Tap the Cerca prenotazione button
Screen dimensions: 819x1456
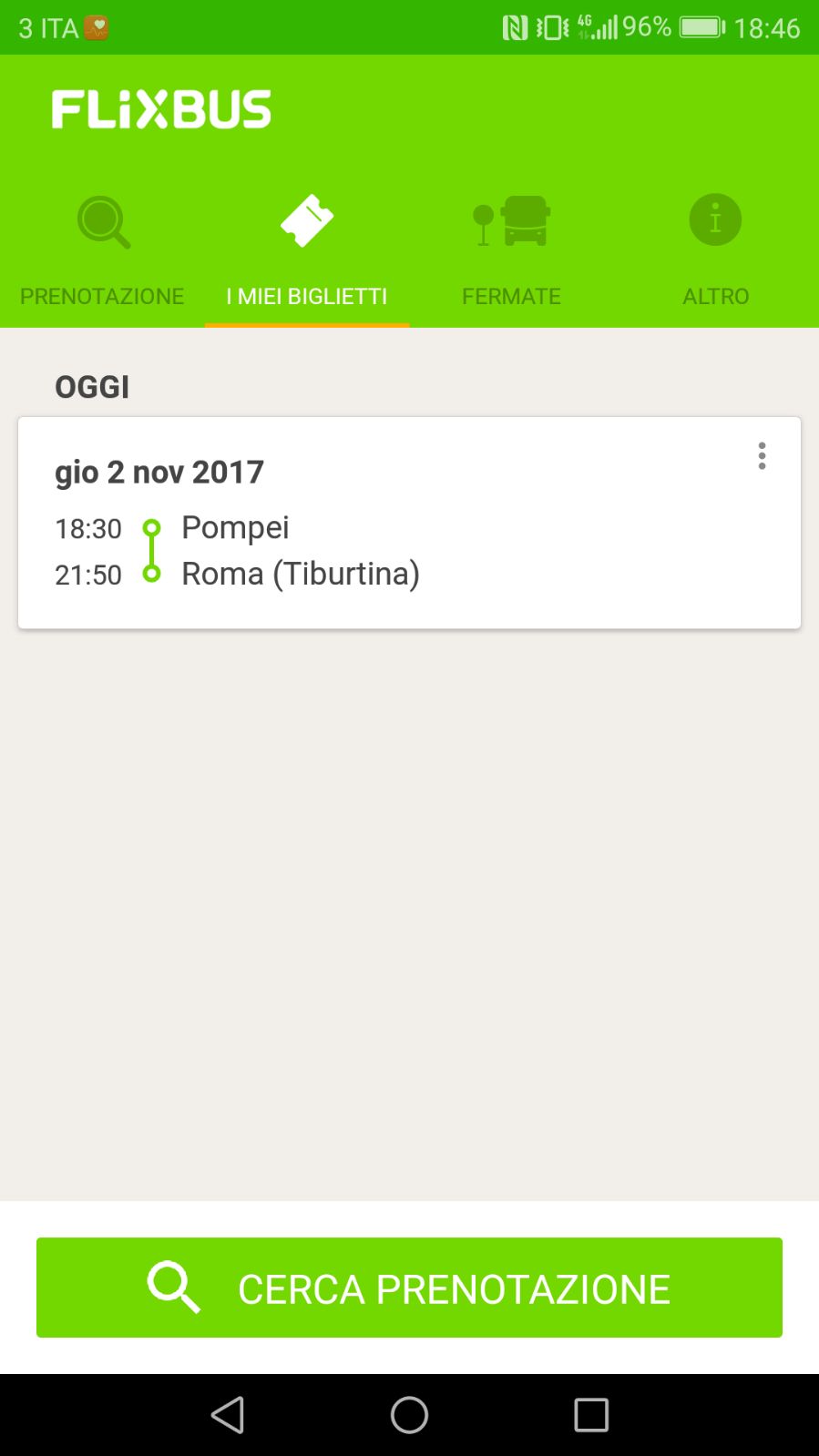pos(409,1288)
